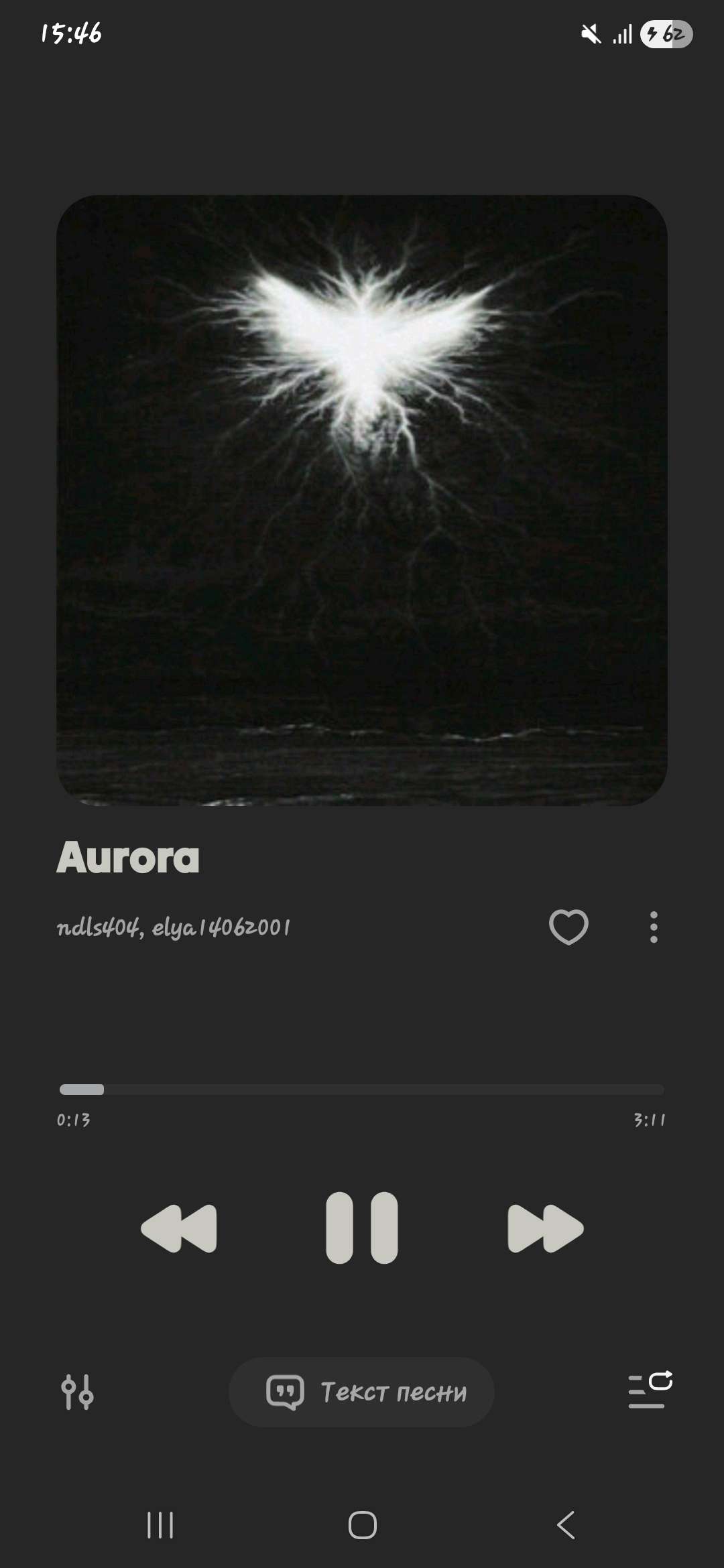Skip to the previous track
This screenshot has width=724, height=1568.
pos(179,1228)
